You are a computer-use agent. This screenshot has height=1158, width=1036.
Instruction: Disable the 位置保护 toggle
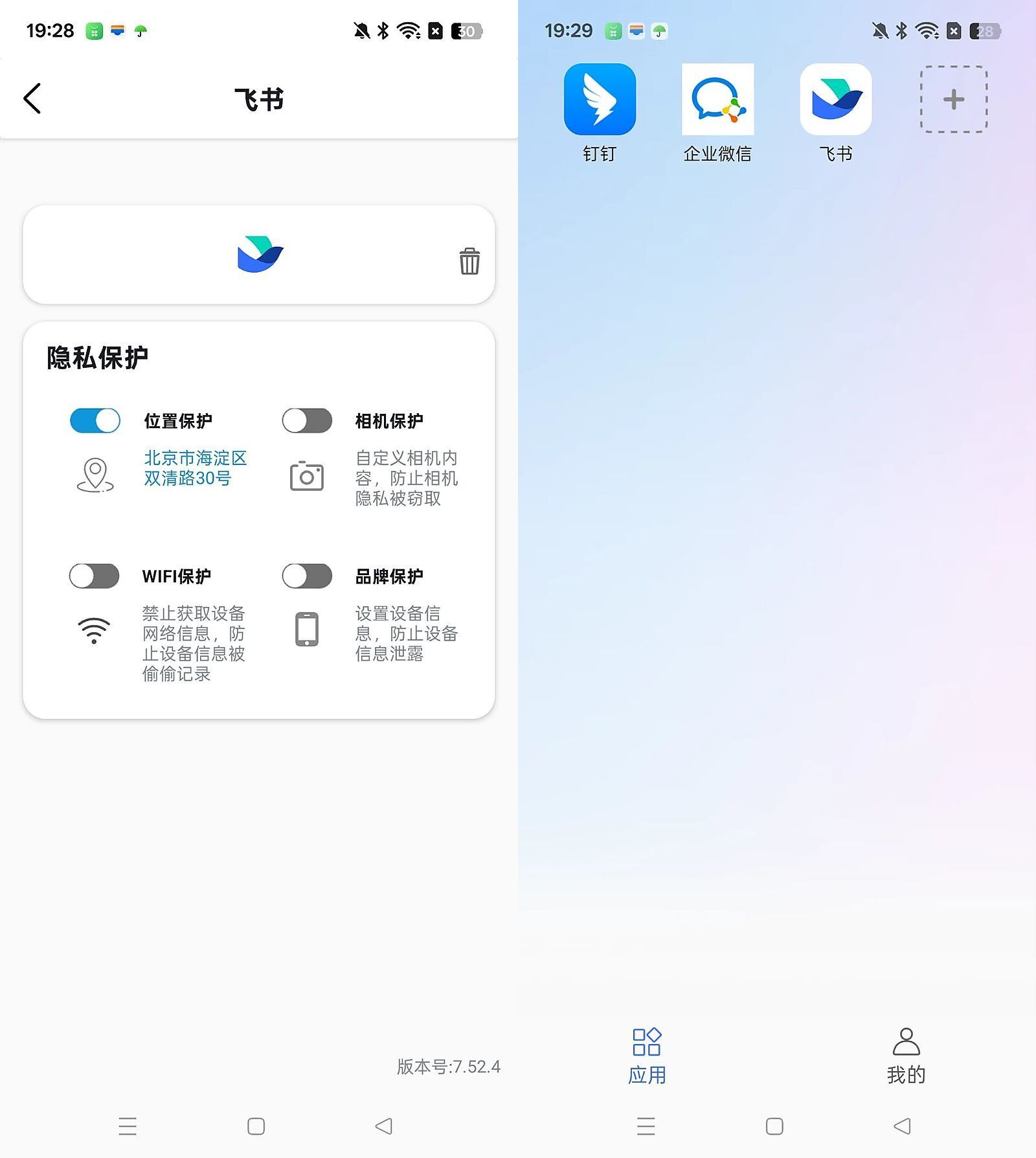(94, 420)
